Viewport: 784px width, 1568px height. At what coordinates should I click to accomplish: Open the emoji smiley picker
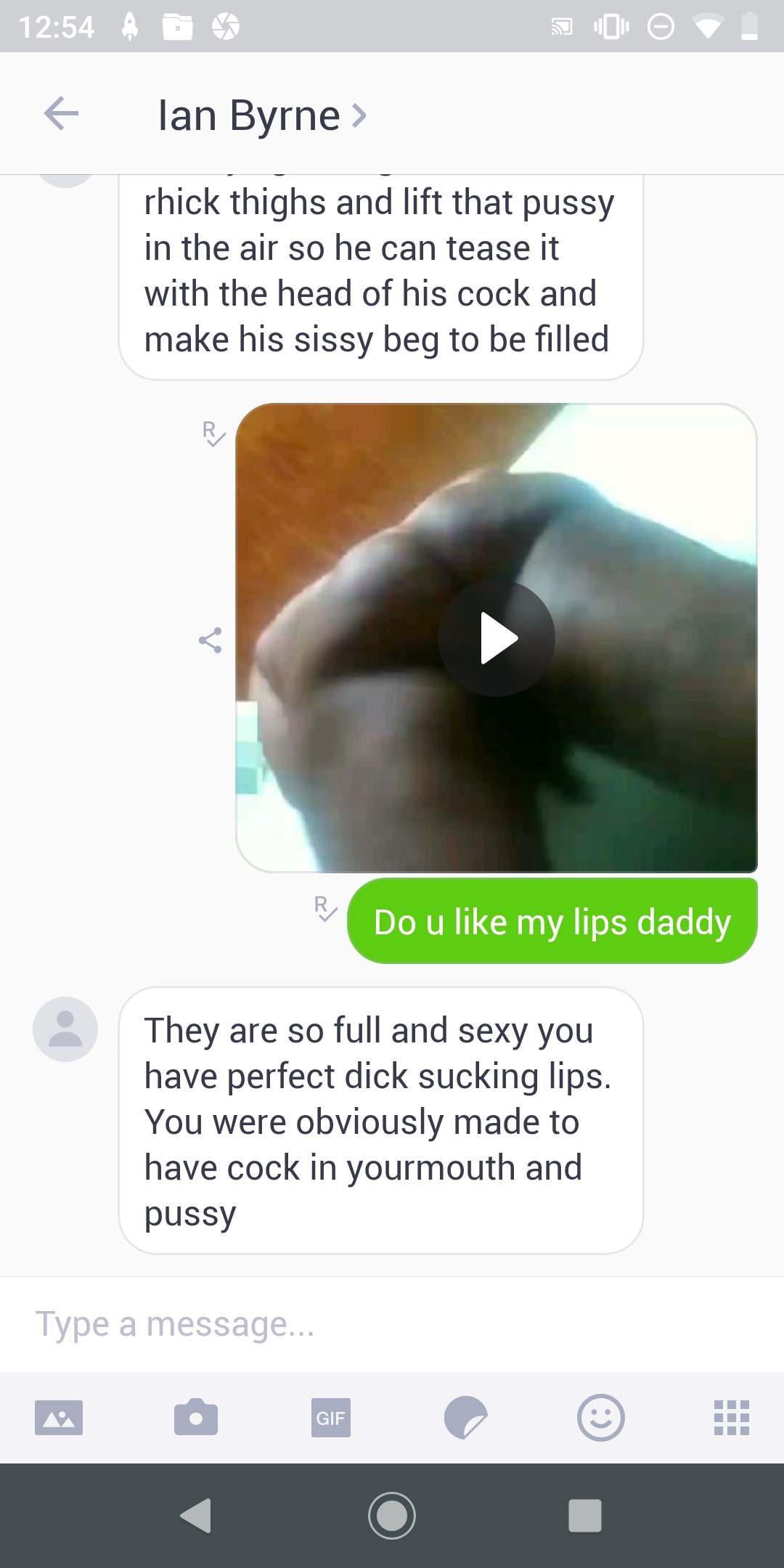point(600,1417)
